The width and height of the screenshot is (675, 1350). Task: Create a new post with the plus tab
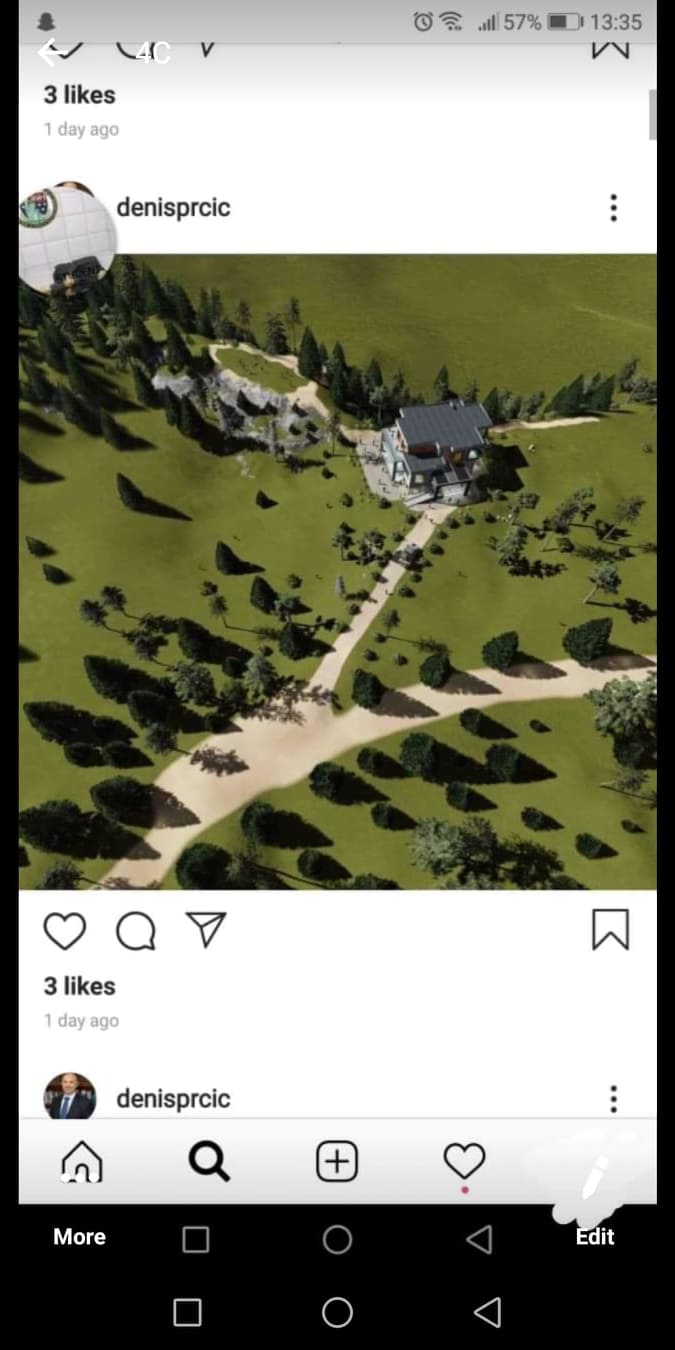pos(337,1161)
